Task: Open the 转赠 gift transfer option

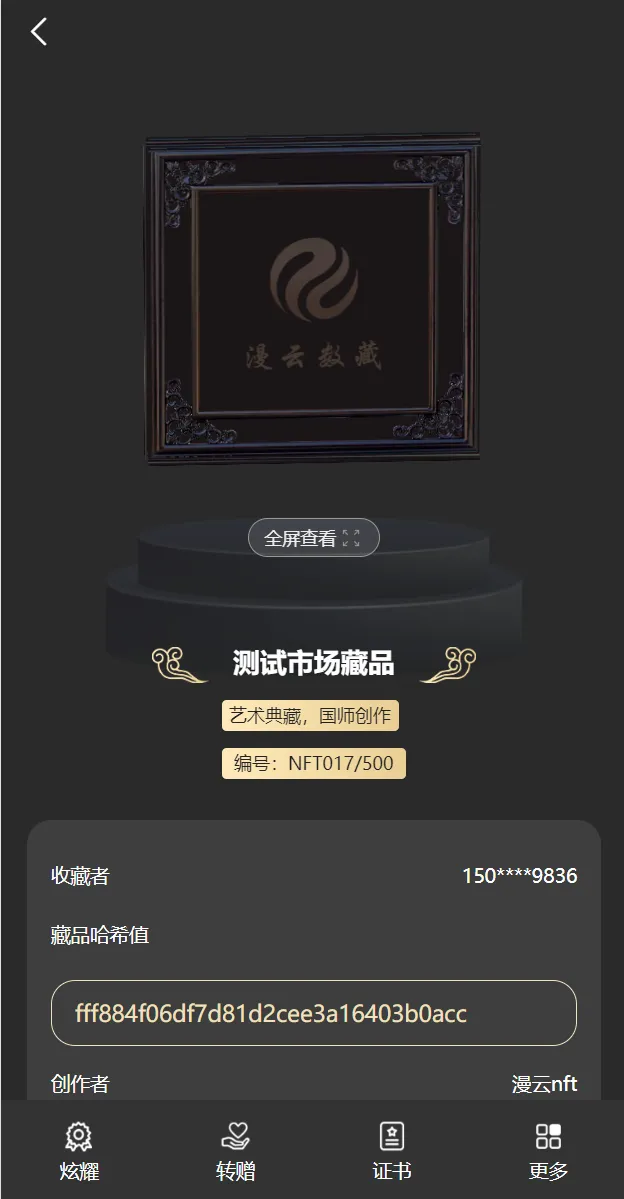Action: (x=235, y=1151)
